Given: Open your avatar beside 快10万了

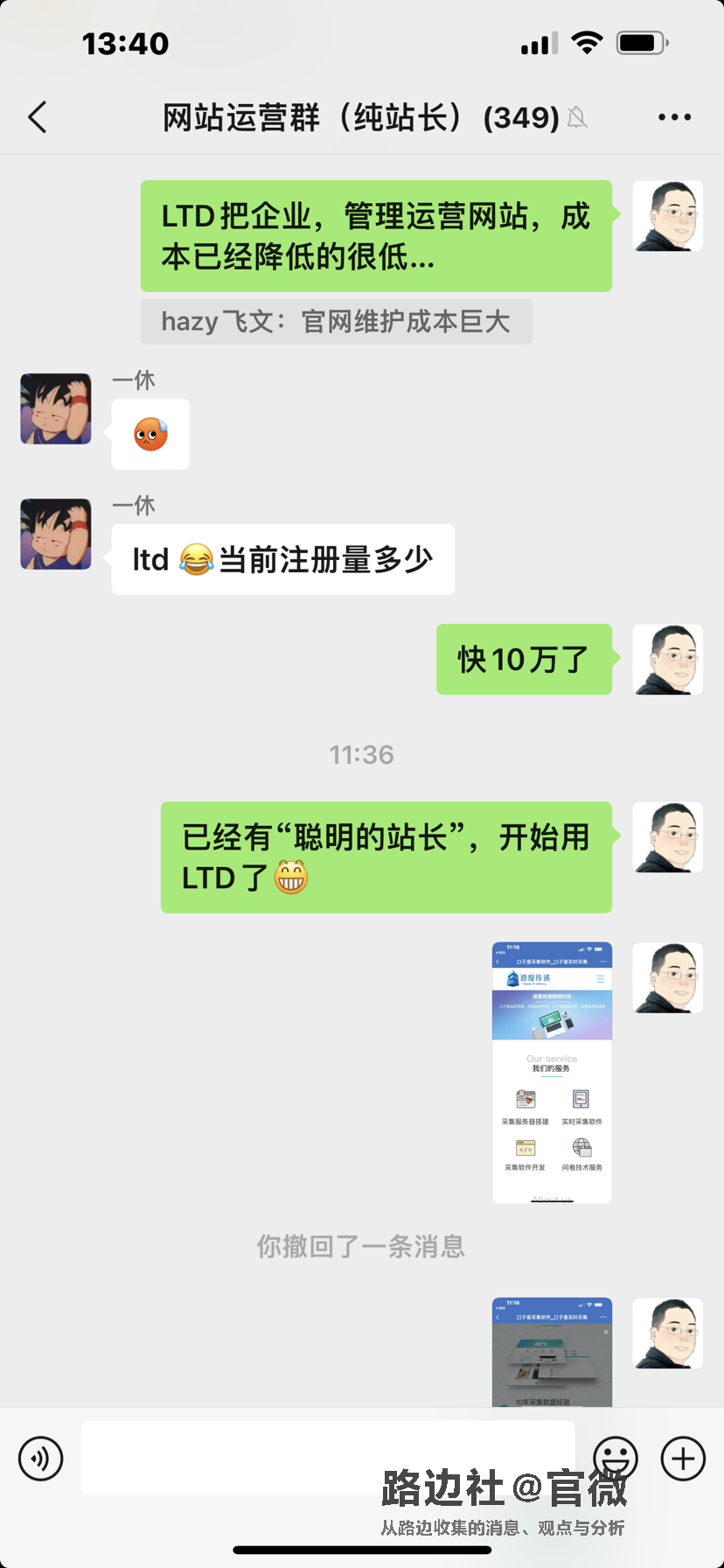Looking at the screenshot, I should [x=667, y=660].
